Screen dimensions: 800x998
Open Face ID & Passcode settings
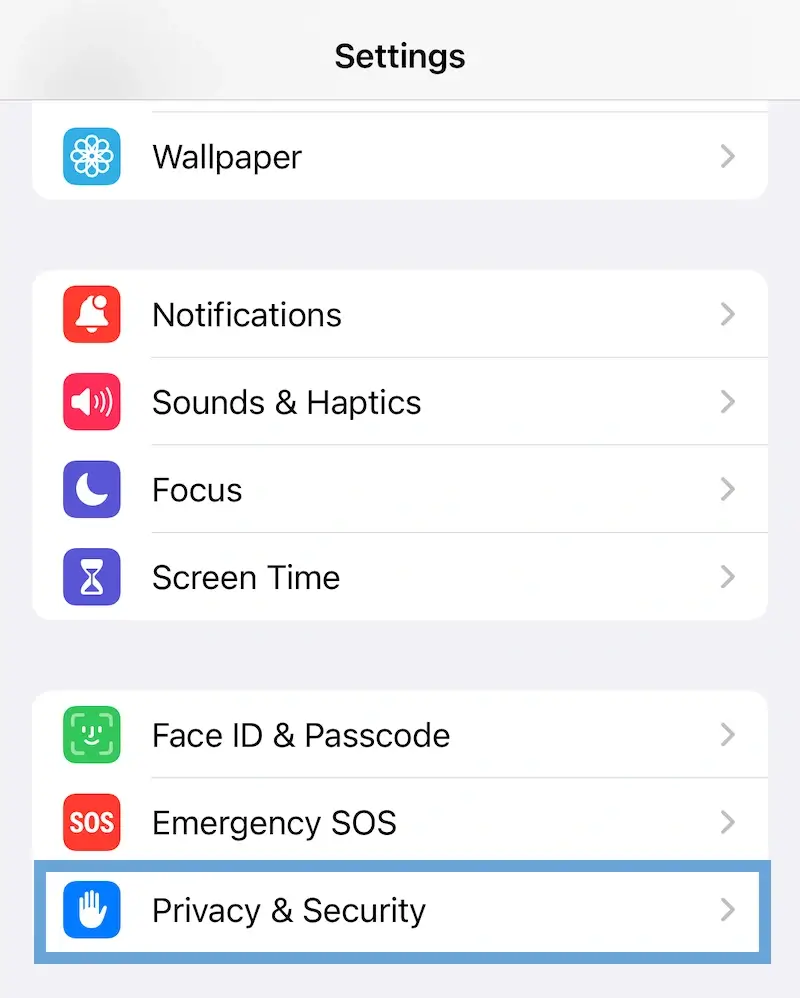tap(400, 735)
